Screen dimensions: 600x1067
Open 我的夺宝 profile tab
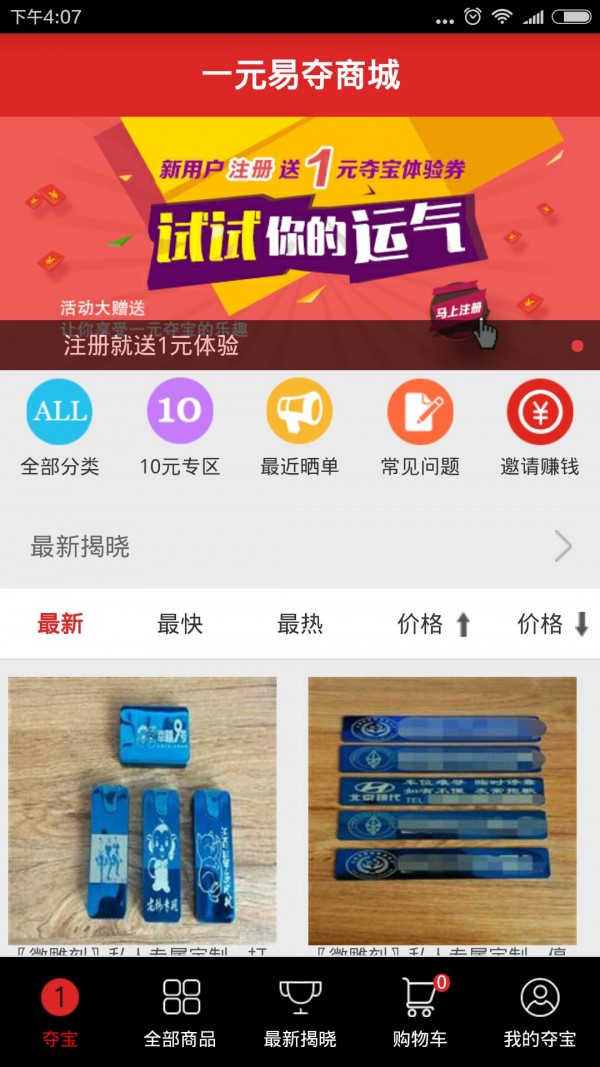point(540,1012)
